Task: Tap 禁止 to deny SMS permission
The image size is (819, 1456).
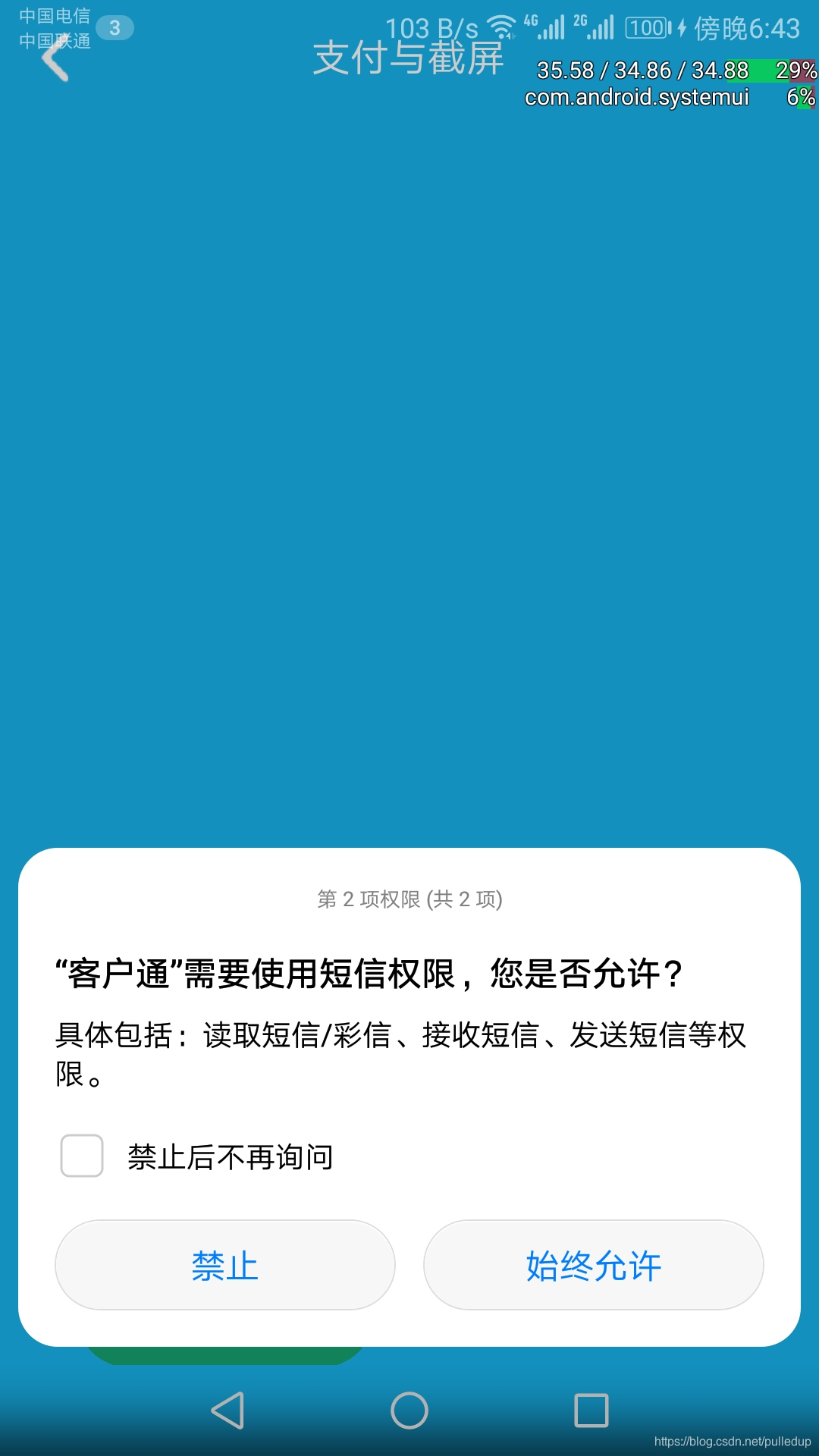Action: pos(225,1265)
